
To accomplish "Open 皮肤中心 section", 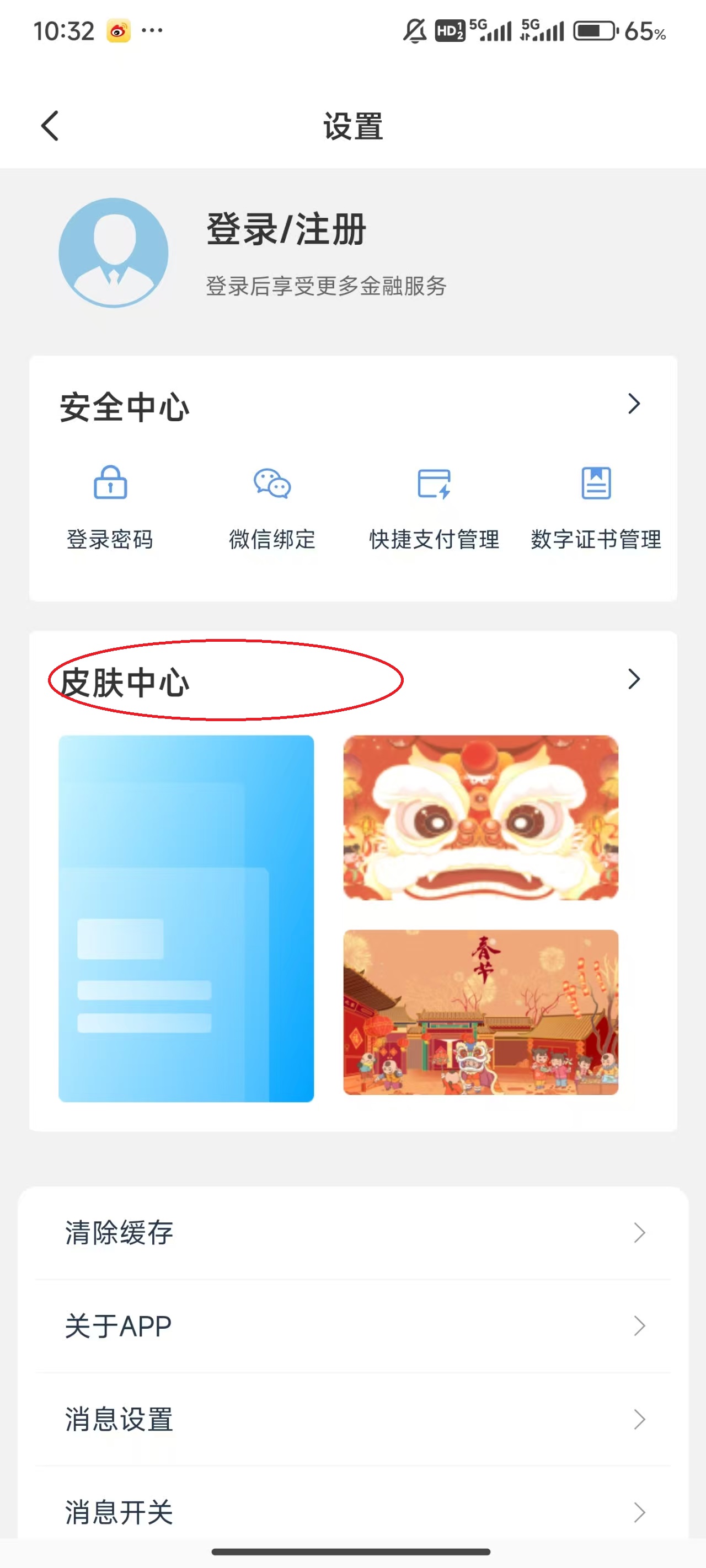I will click(x=352, y=680).
